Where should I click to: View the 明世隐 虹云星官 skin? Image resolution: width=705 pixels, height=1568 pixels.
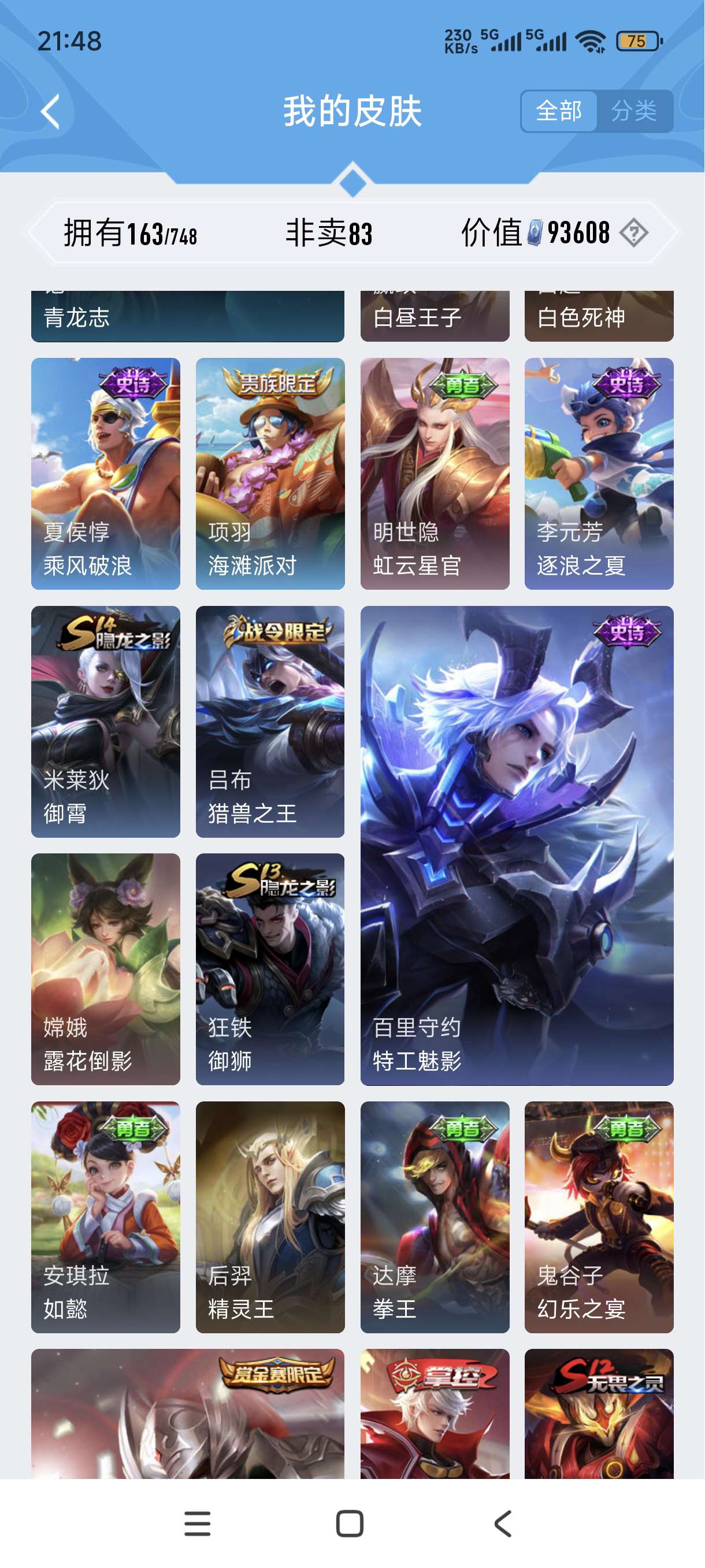pos(435,473)
